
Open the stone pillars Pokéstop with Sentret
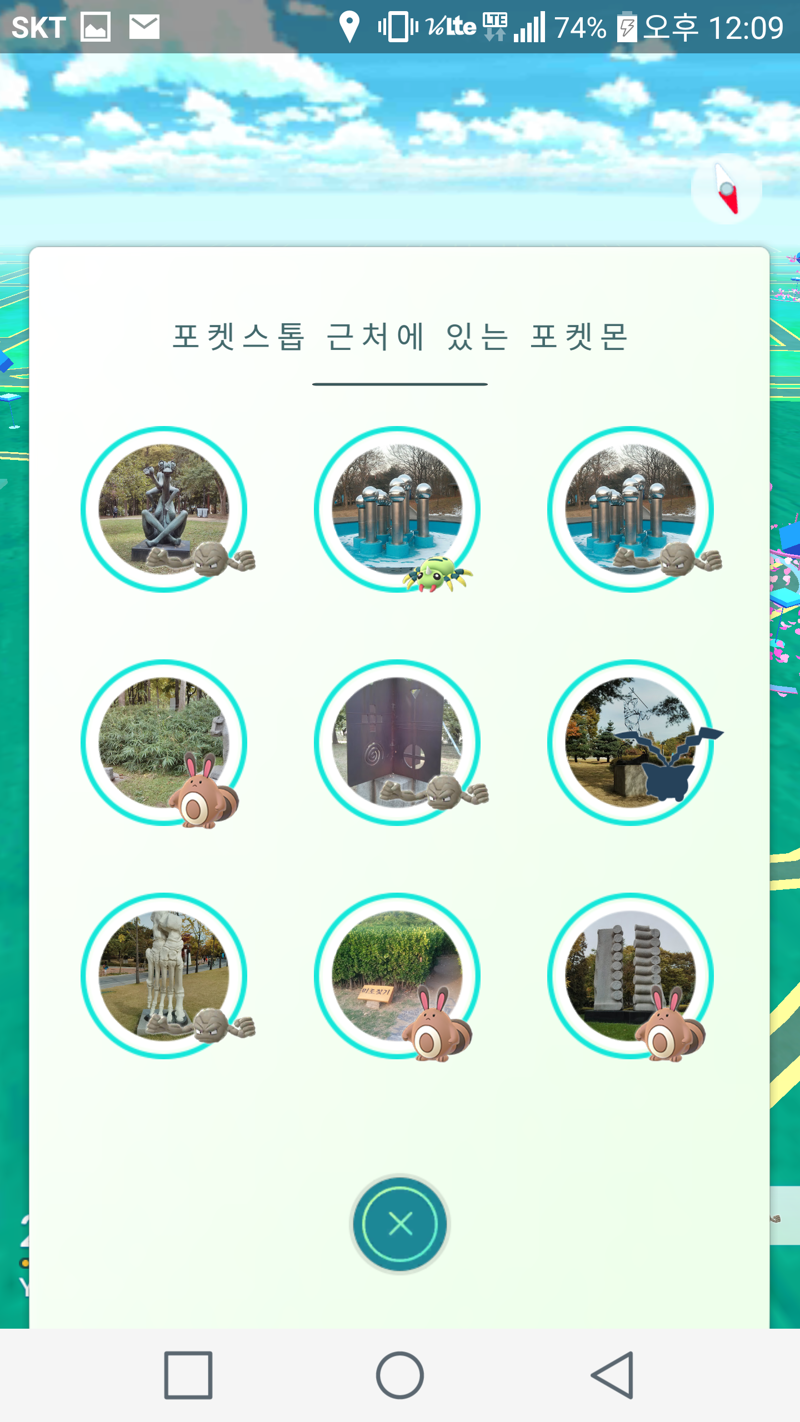(630, 976)
